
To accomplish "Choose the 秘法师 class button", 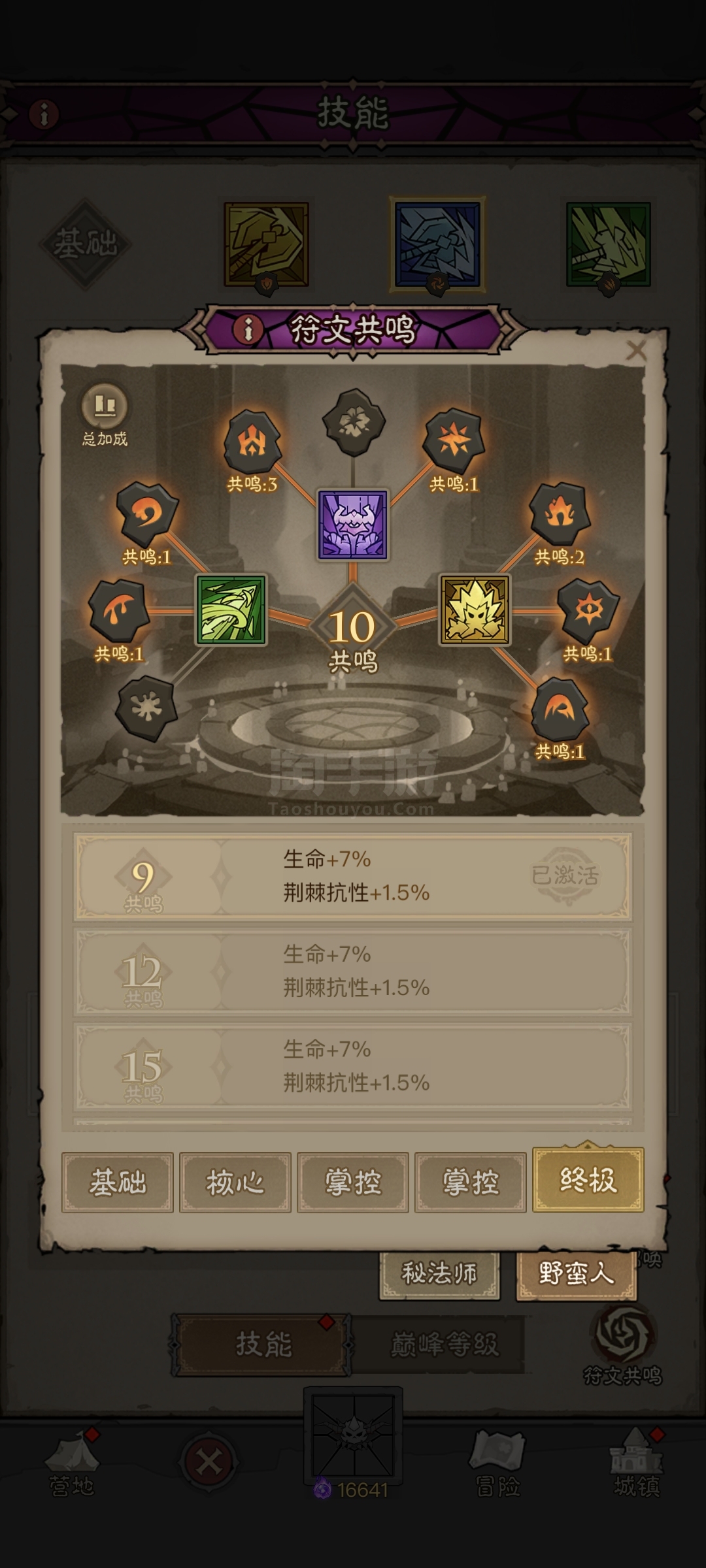I will coord(439,1273).
